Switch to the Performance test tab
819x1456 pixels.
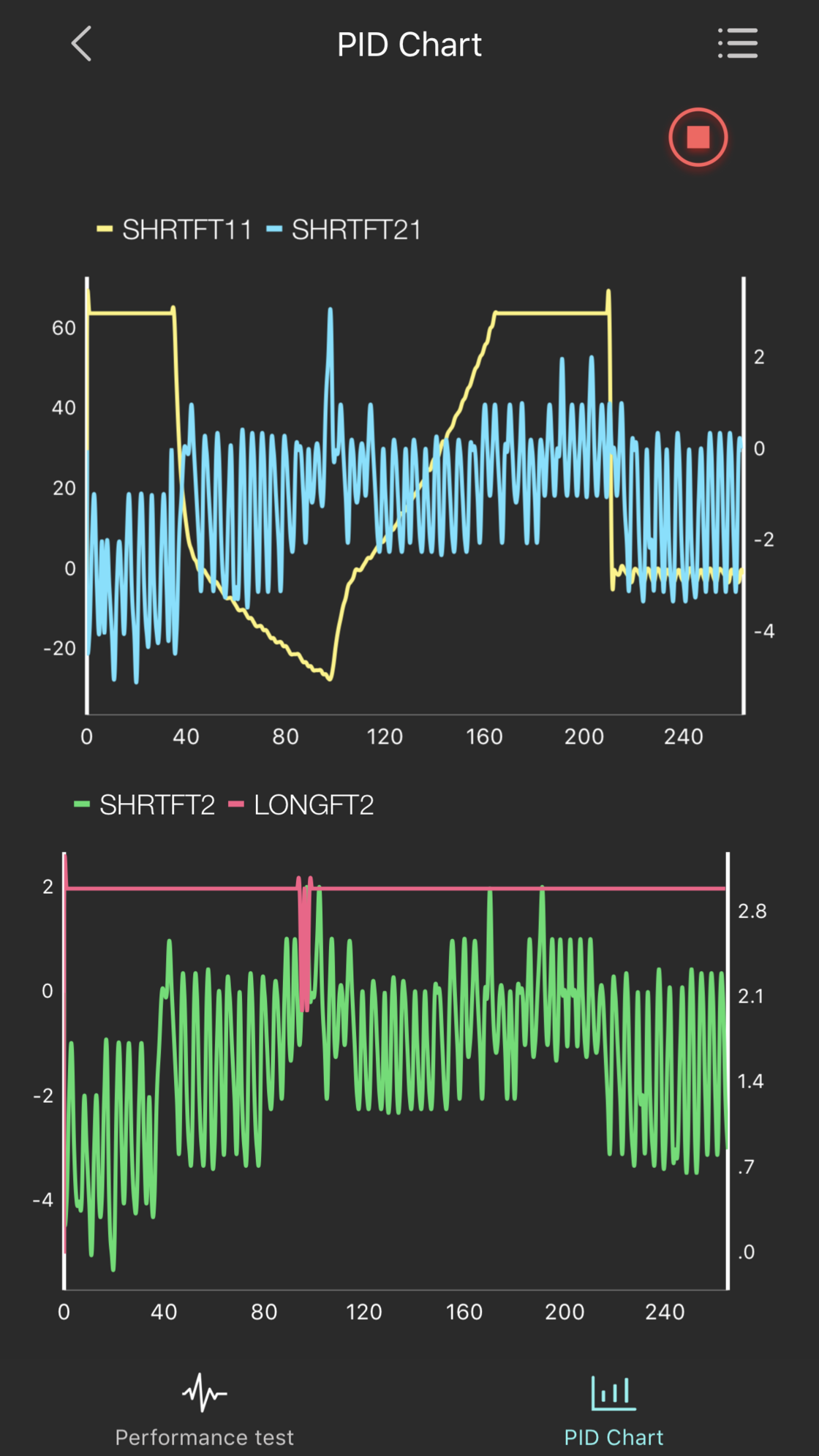(x=204, y=1409)
